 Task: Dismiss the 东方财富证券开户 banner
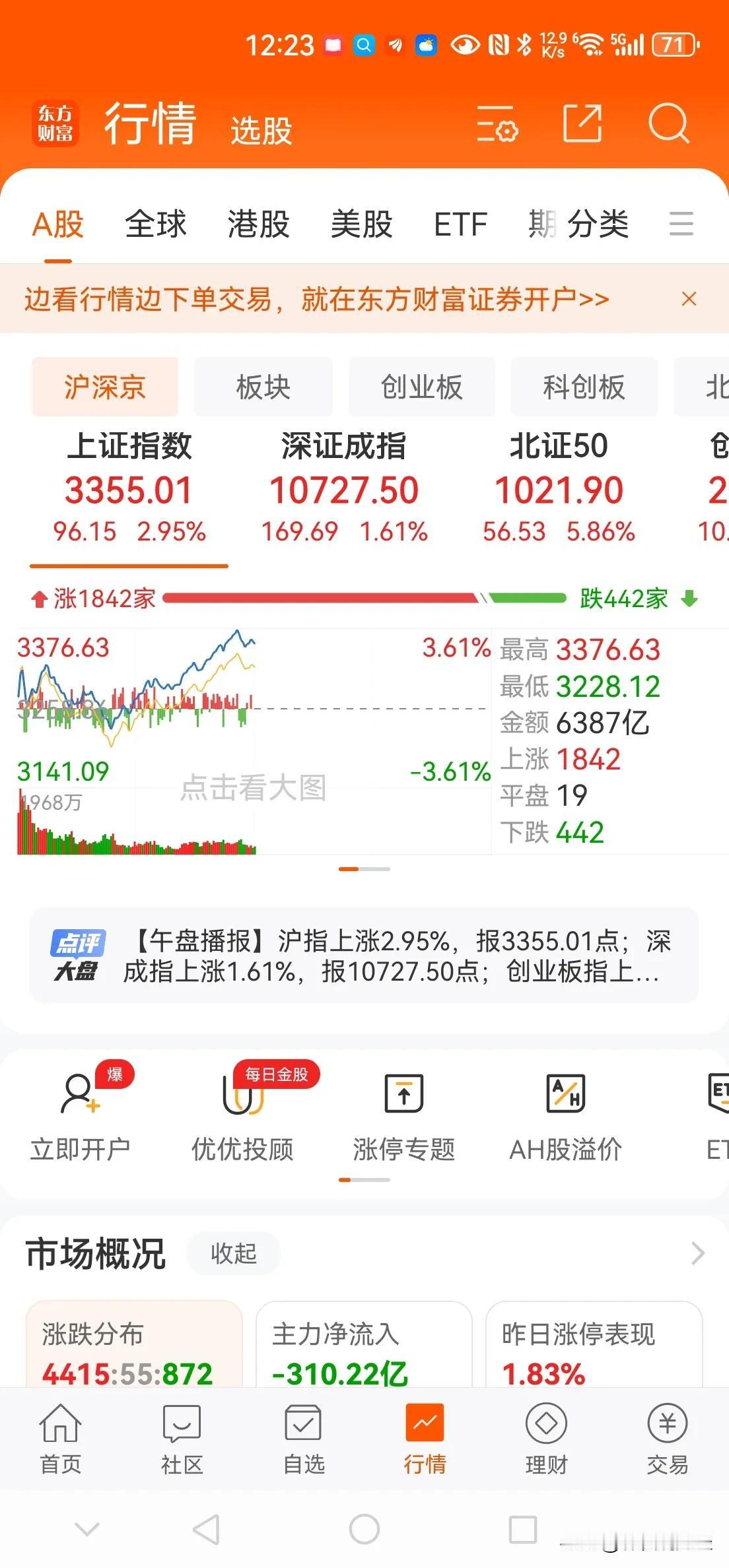click(689, 299)
